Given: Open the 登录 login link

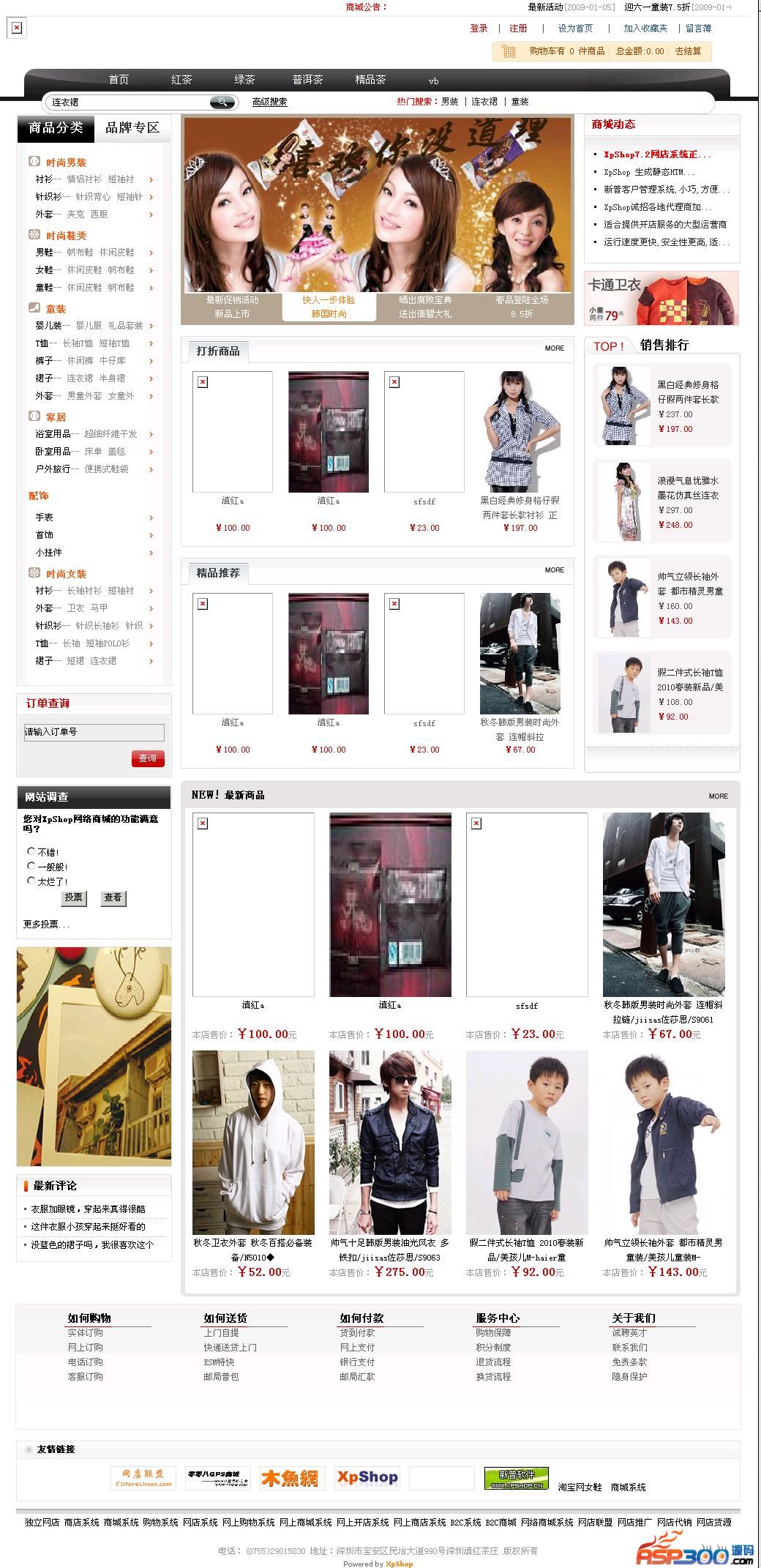Looking at the screenshot, I should coord(479,29).
